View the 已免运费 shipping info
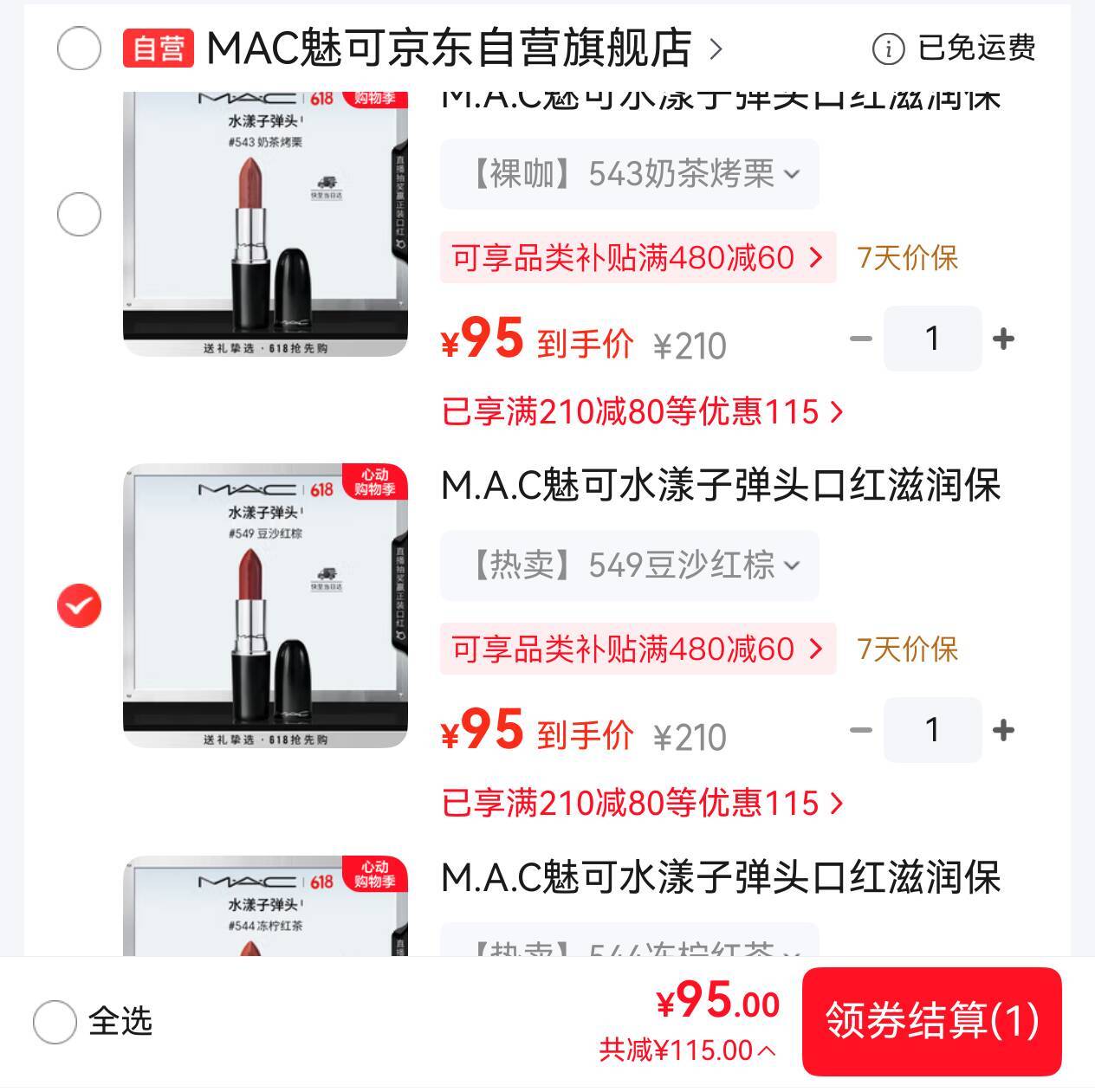1095x1092 pixels. click(x=954, y=48)
